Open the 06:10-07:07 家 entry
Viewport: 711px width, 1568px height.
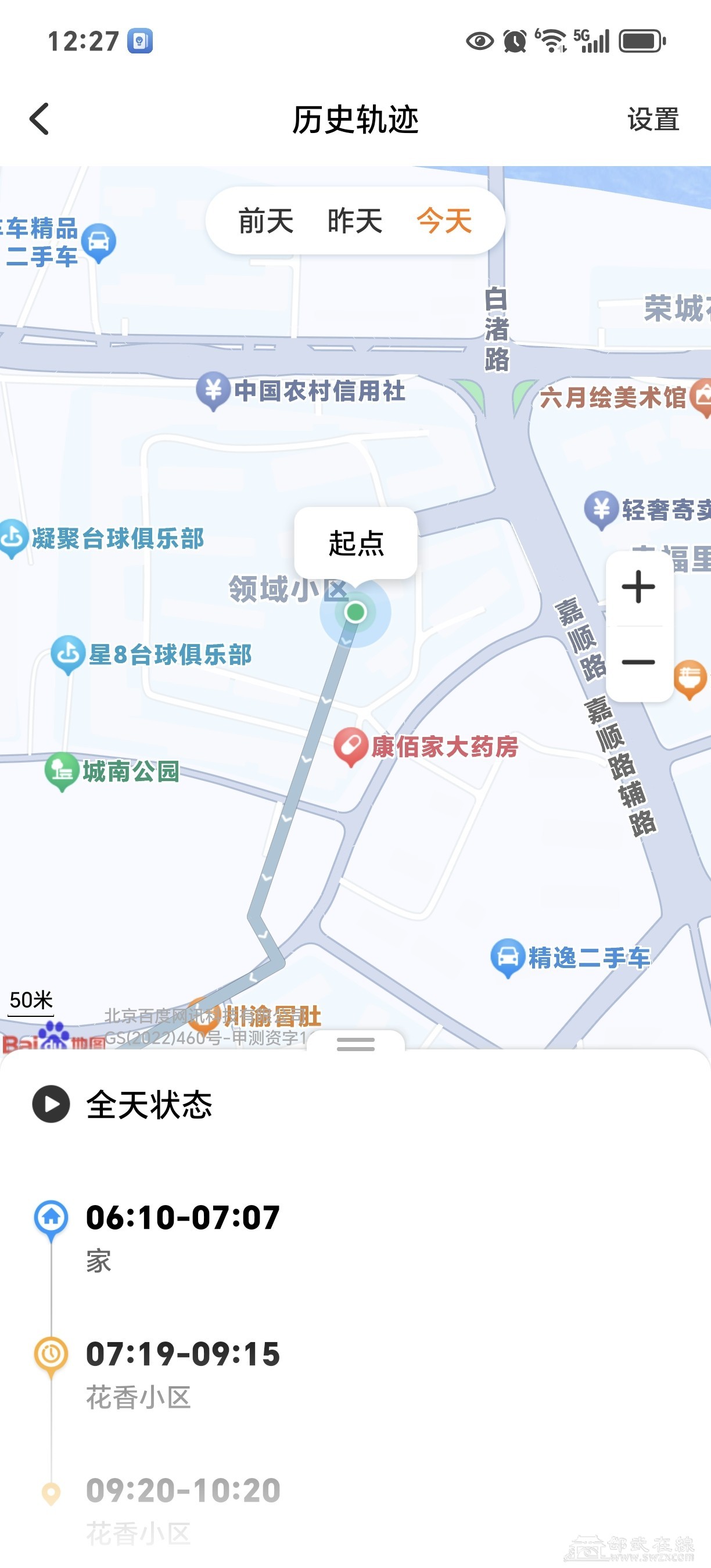tap(182, 1236)
